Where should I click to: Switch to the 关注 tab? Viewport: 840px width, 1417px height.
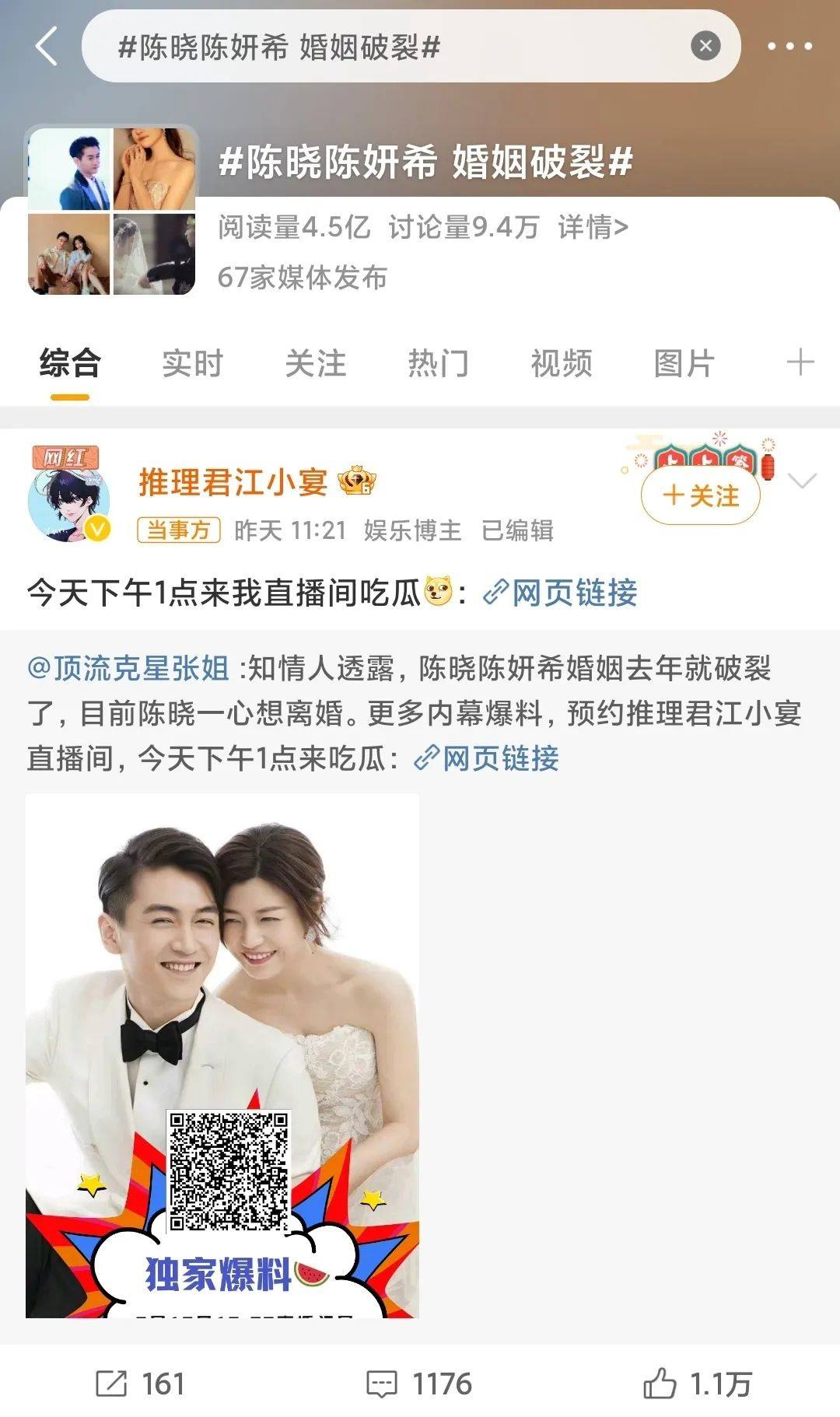pyautogui.click(x=315, y=363)
